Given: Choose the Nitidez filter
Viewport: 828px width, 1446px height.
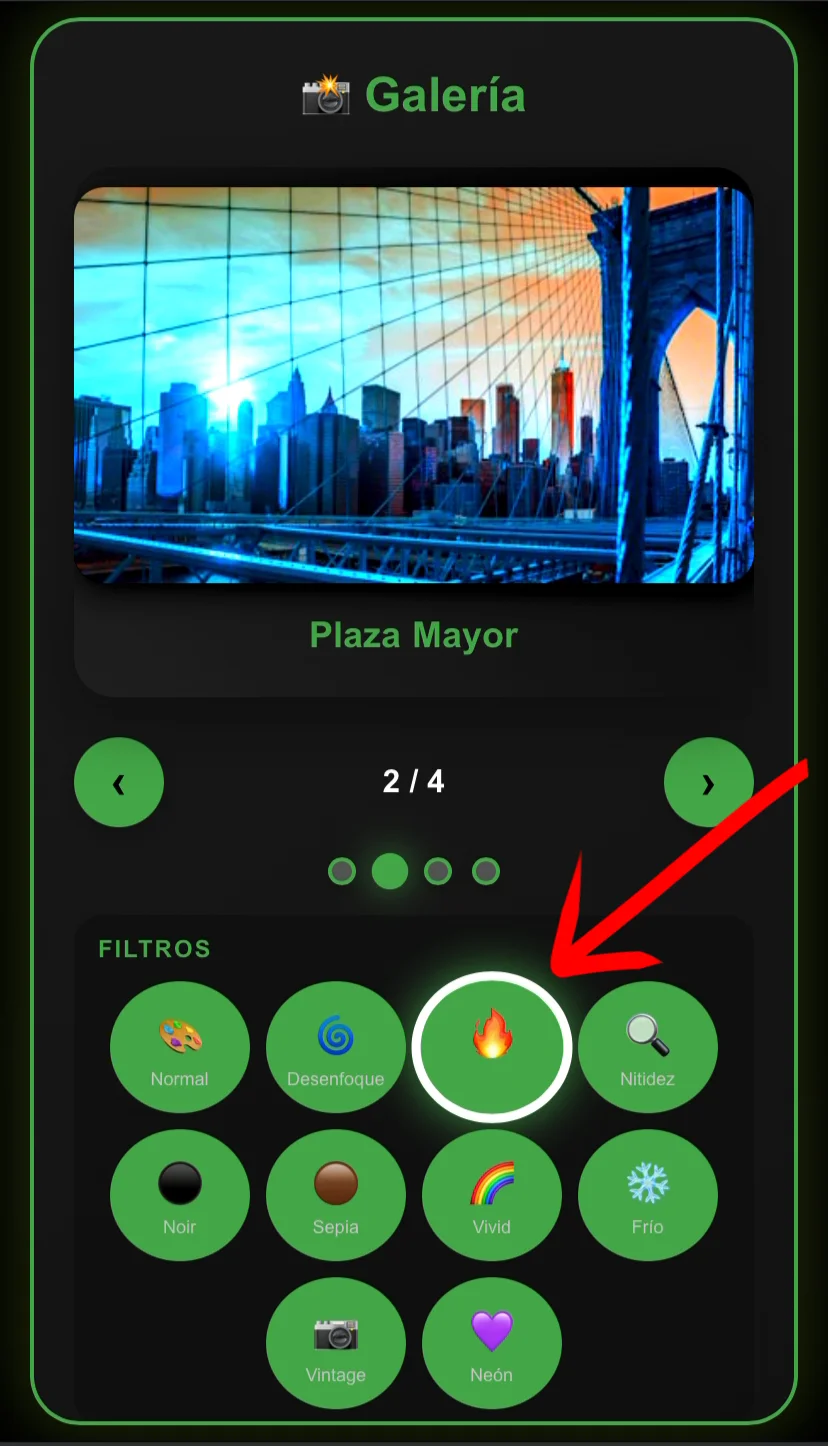Looking at the screenshot, I should [x=648, y=1047].
